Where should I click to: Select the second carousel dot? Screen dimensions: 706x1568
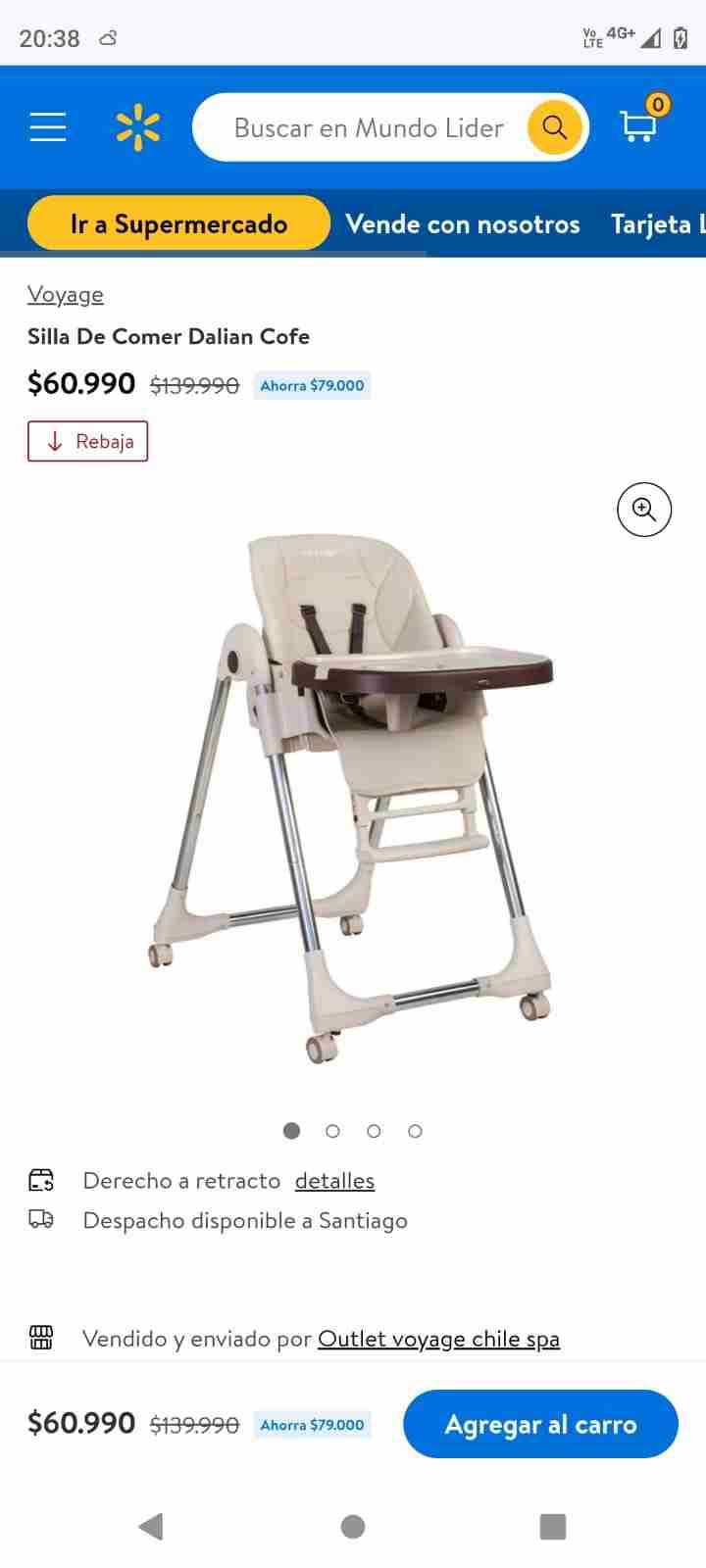332,1130
